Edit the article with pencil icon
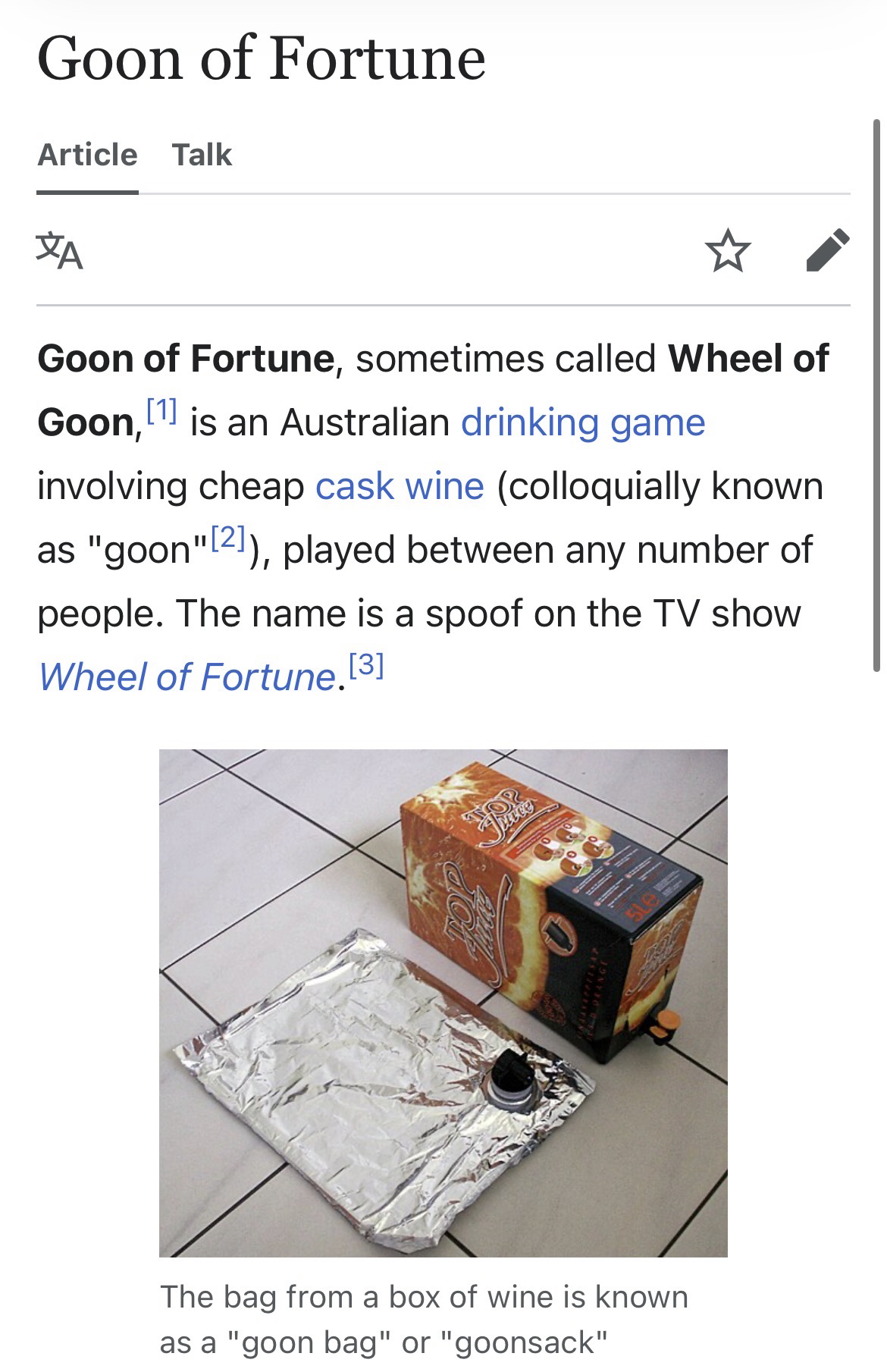This screenshot has height=1372, width=887. [x=827, y=250]
